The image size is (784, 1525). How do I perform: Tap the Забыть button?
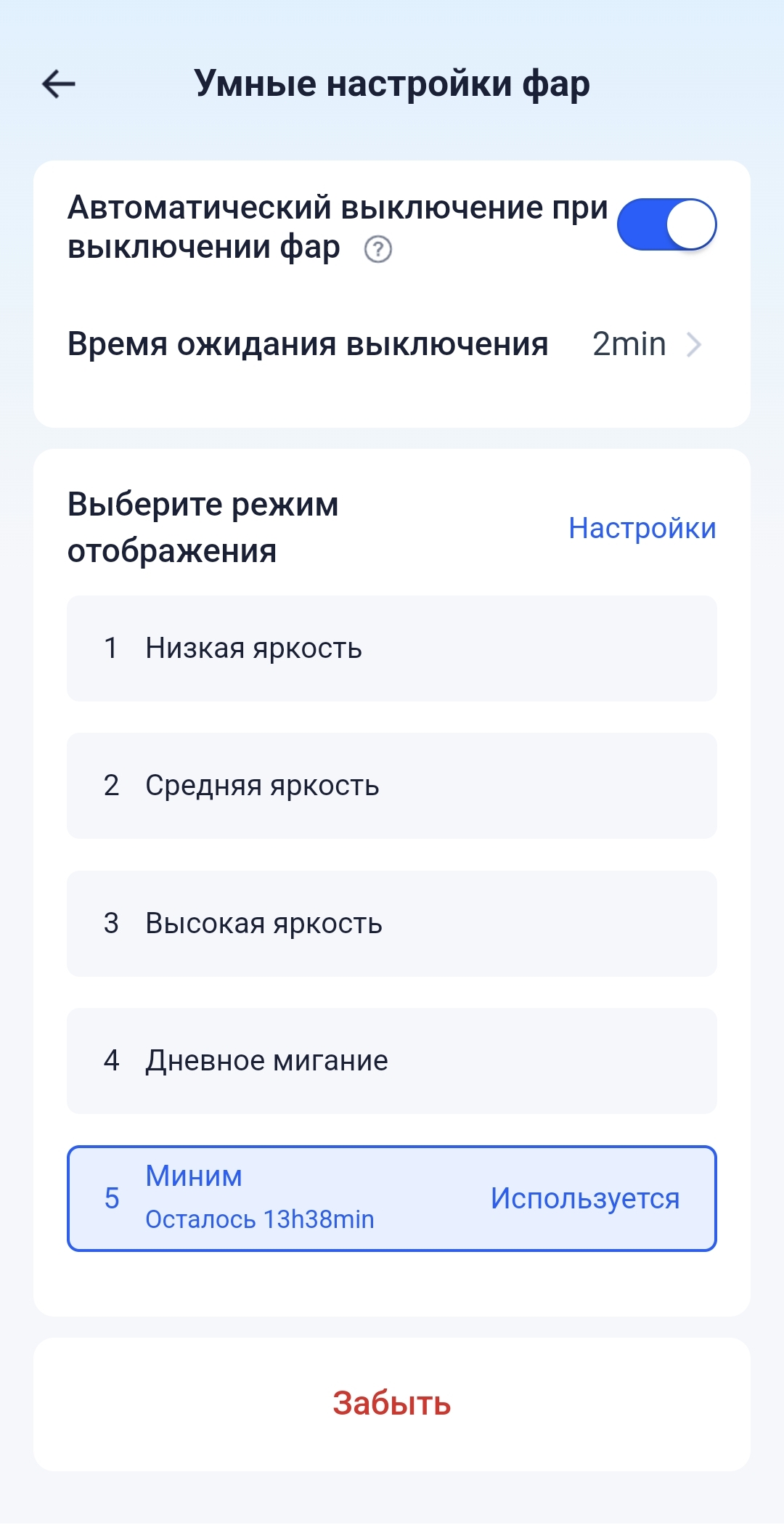pyautogui.click(x=392, y=1404)
